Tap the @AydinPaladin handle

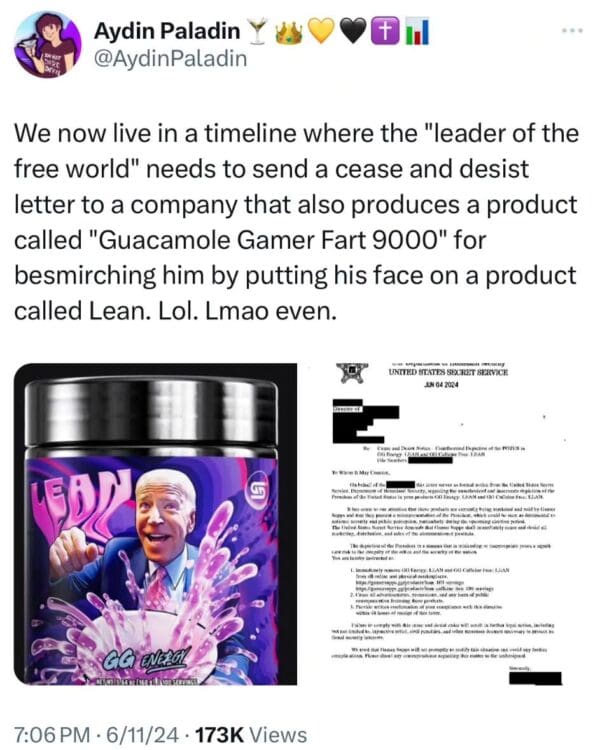[168, 61]
